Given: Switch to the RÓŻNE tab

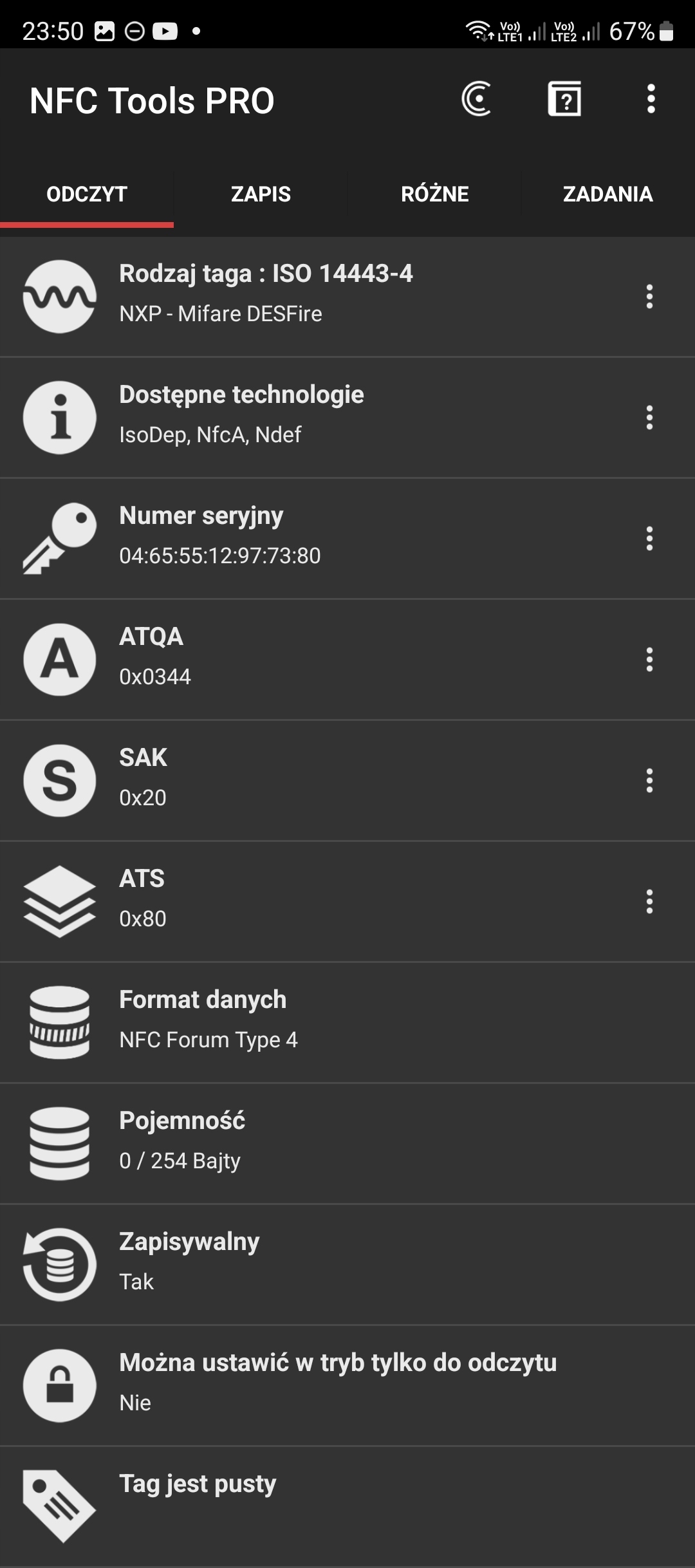Looking at the screenshot, I should (x=434, y=194).
